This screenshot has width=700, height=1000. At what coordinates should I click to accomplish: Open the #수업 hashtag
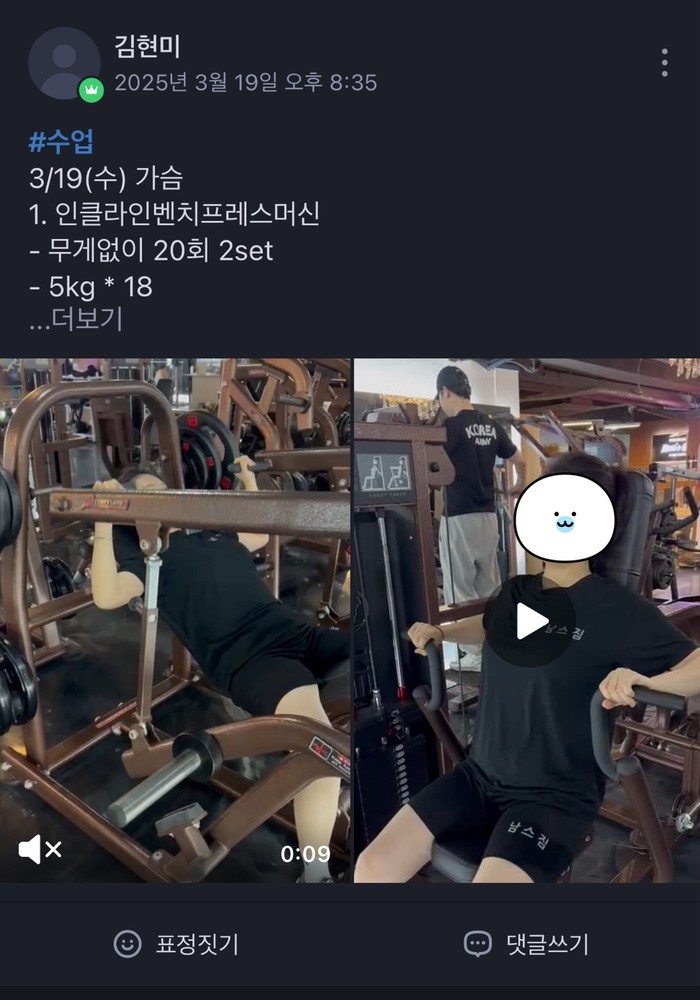click(61, 142)
